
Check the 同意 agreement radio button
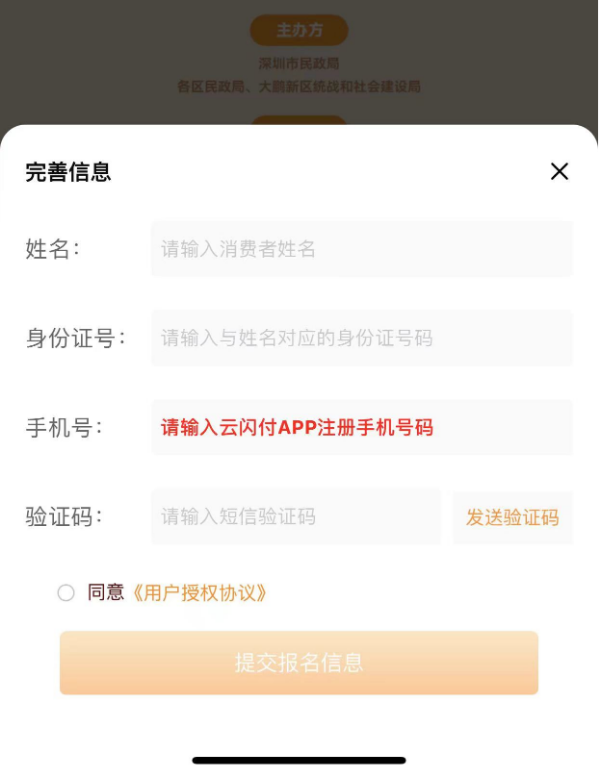(x=66, y=593)
